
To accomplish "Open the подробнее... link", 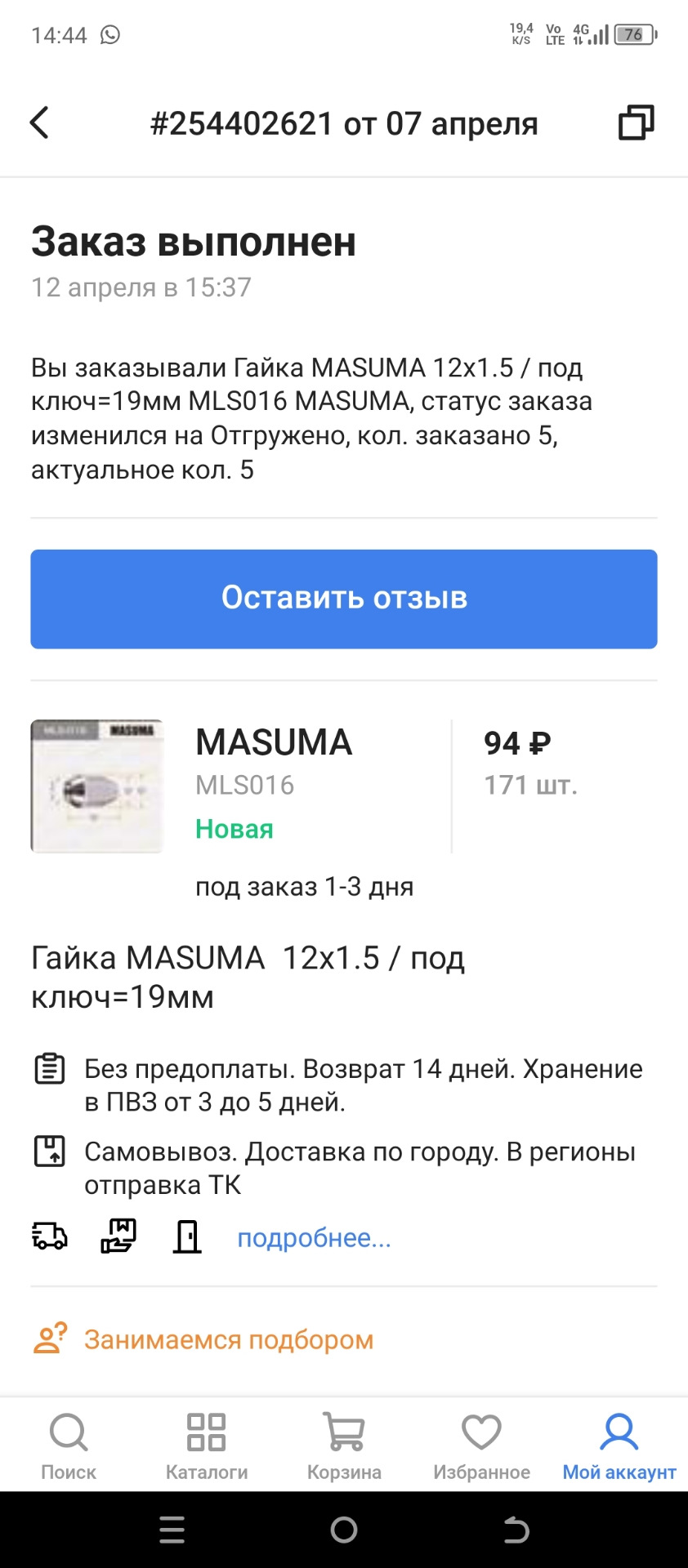I will click(314, 1238).
